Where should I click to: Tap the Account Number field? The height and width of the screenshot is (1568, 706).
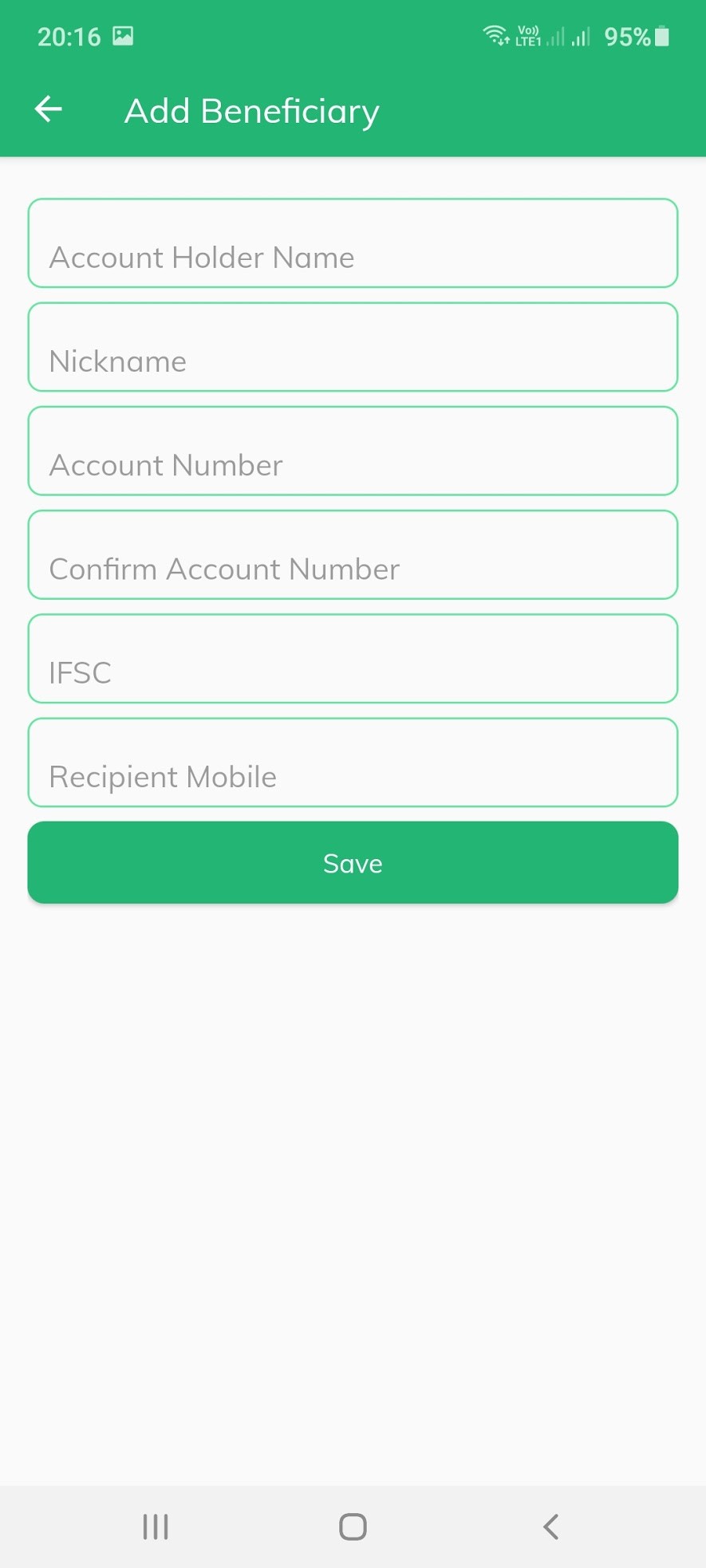[x=353, y=451]
